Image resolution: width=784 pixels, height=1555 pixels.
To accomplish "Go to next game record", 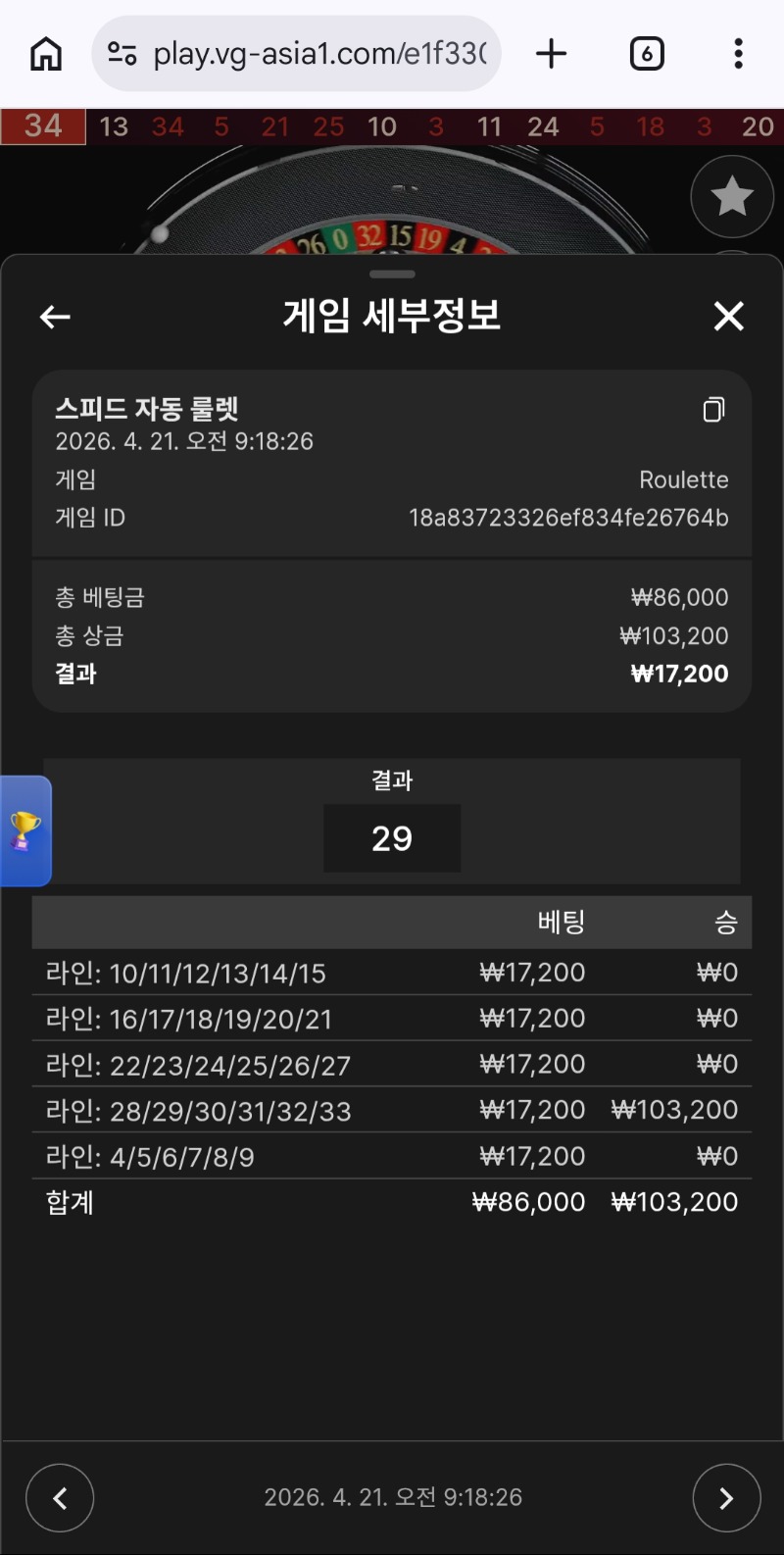I will point(726,1497).
